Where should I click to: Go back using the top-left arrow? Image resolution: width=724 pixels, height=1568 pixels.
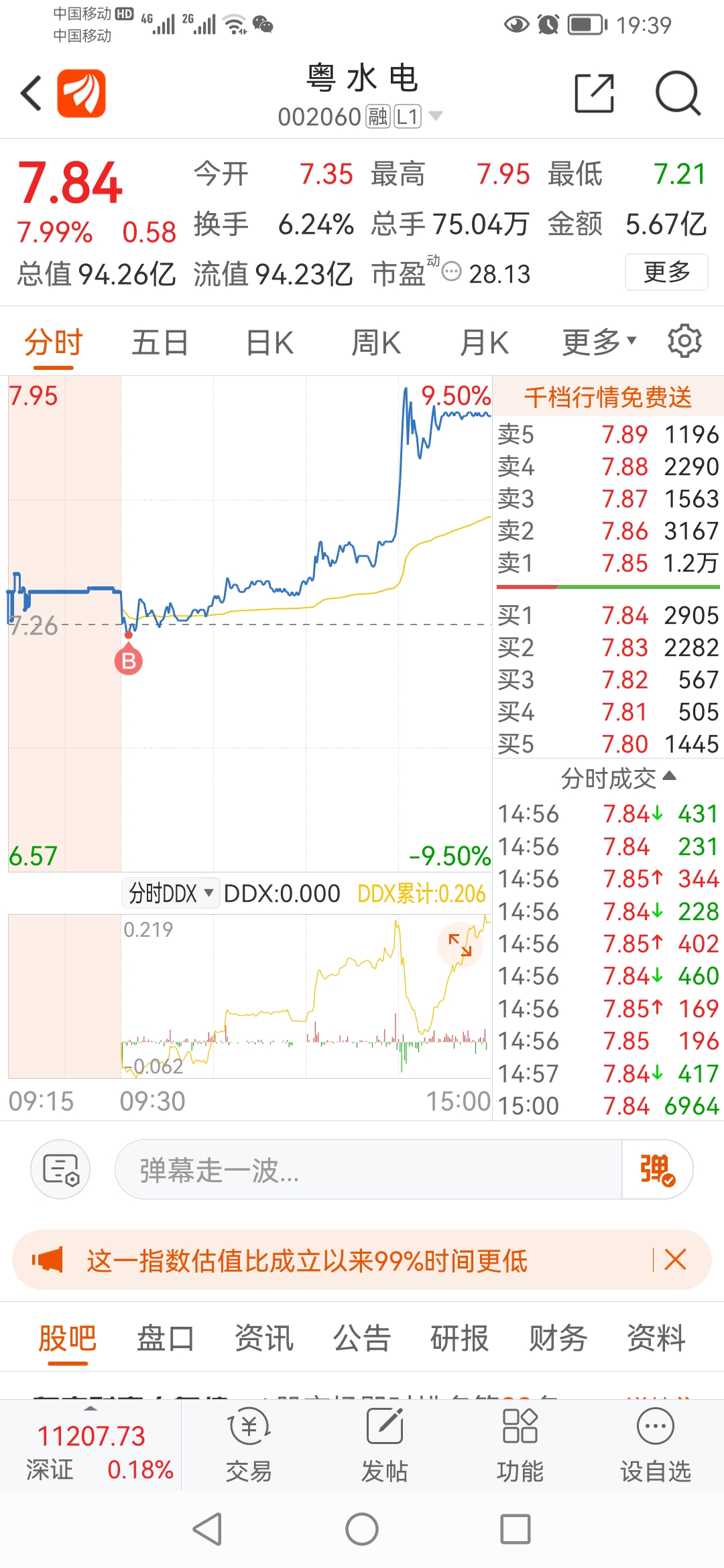[31, 93]
